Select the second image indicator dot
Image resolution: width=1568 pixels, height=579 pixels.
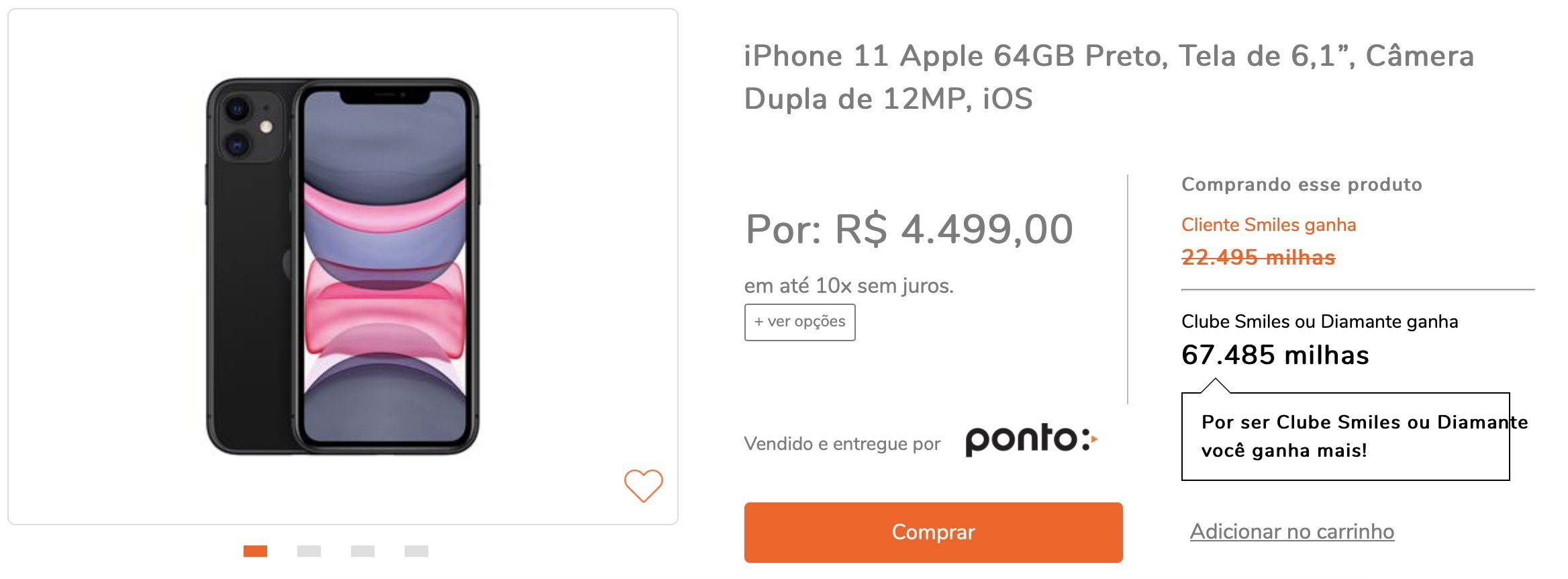(x=309, y=551)
